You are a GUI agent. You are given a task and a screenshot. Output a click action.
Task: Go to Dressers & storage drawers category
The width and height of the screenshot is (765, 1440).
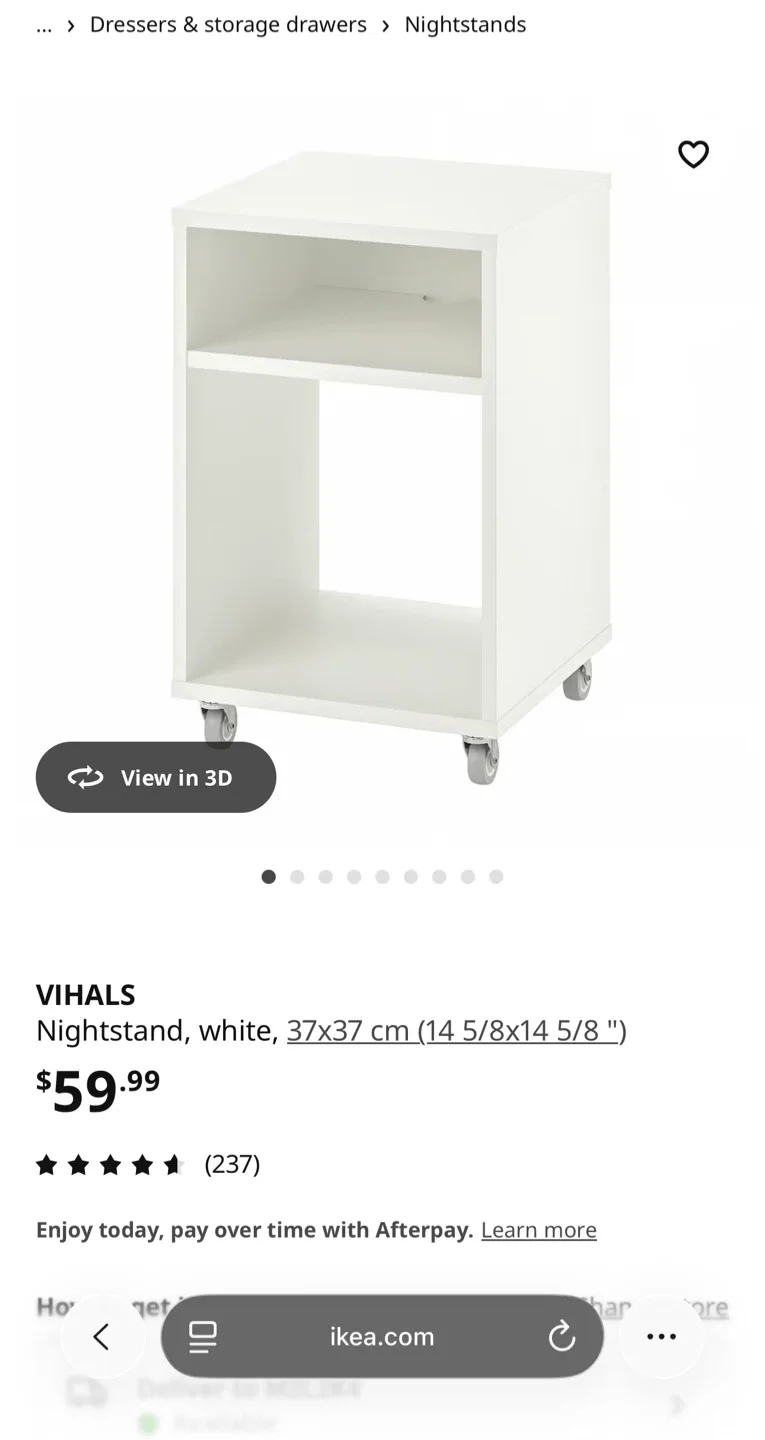coord(228,24)
